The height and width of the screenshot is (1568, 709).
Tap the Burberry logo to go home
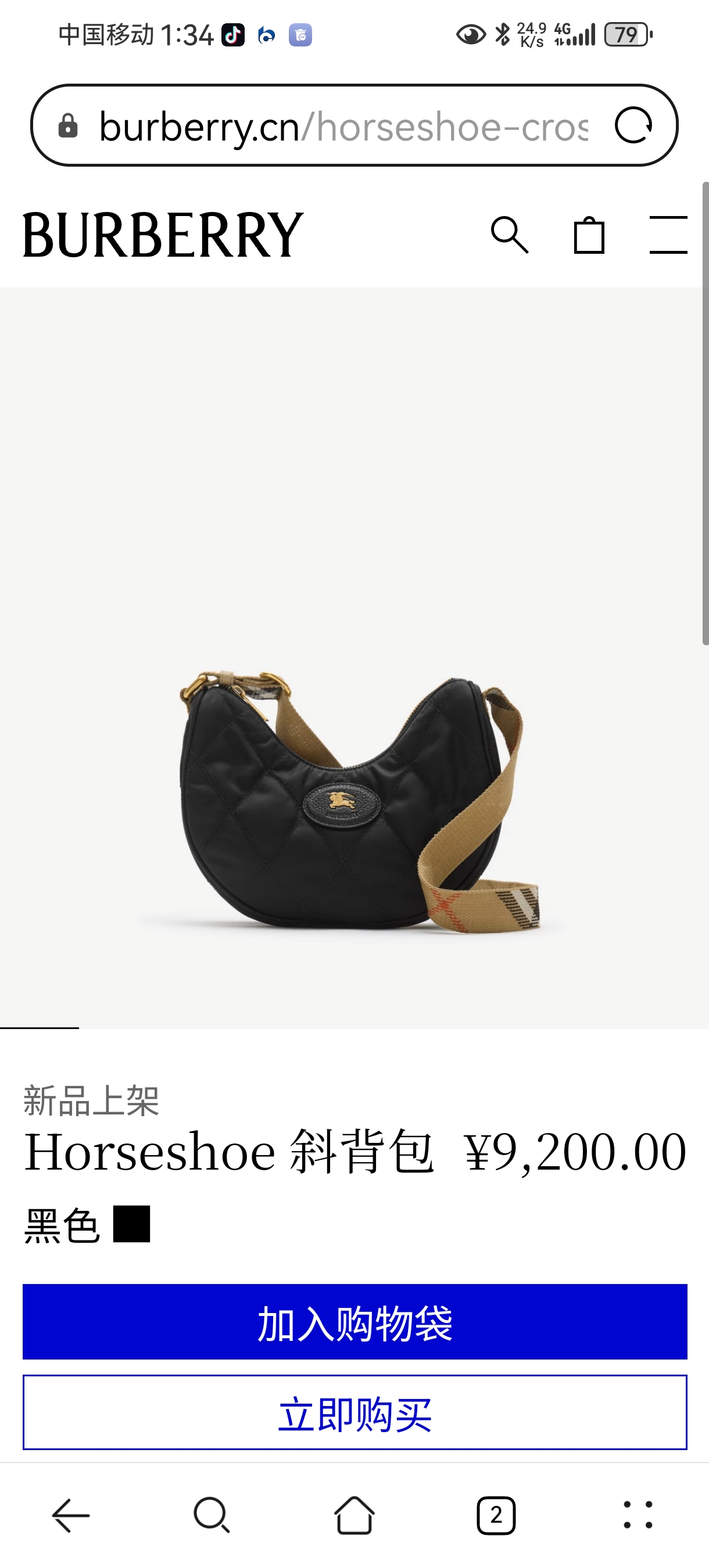[163, 235]
